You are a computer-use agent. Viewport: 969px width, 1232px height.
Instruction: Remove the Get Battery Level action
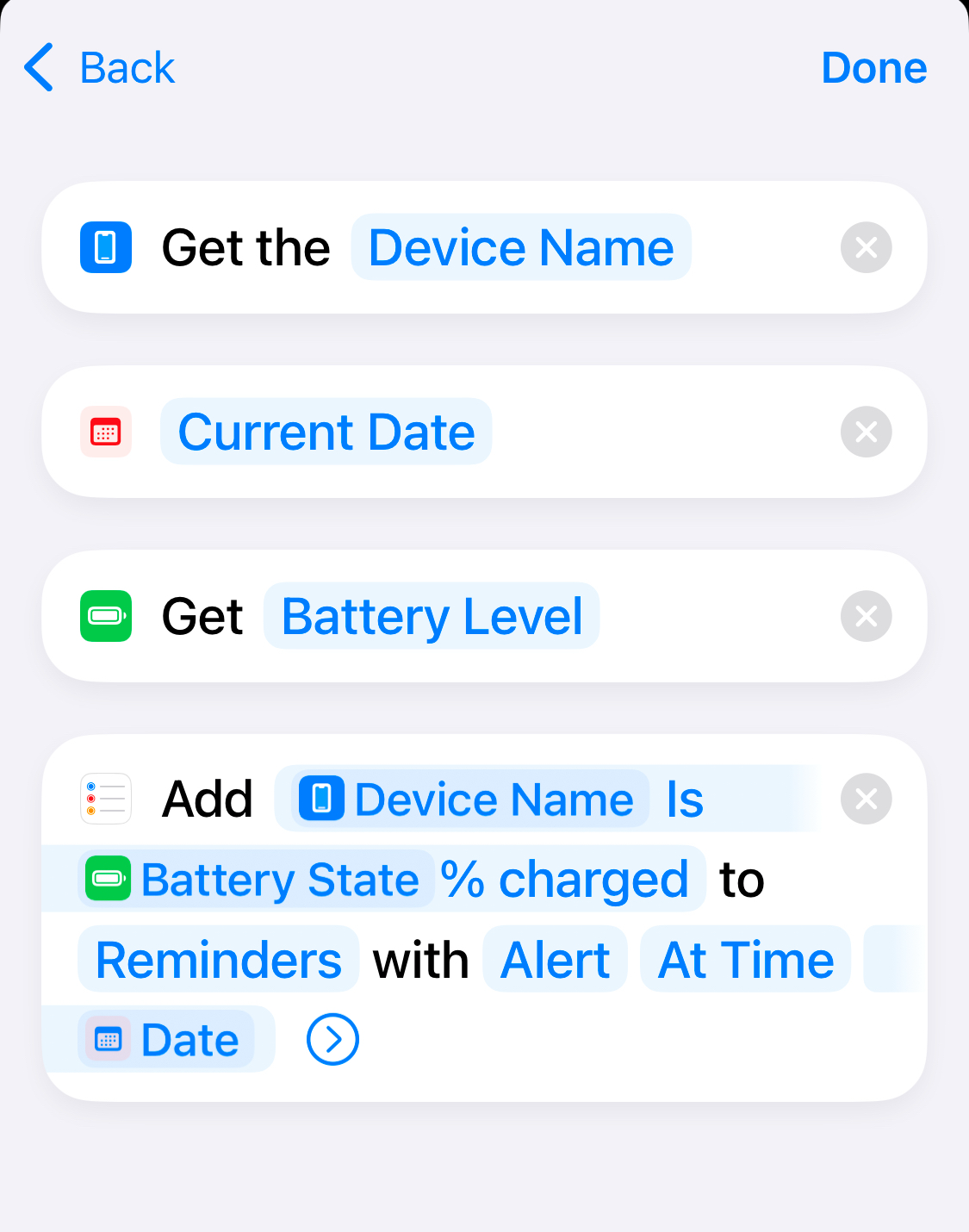[x=866, y=616]
